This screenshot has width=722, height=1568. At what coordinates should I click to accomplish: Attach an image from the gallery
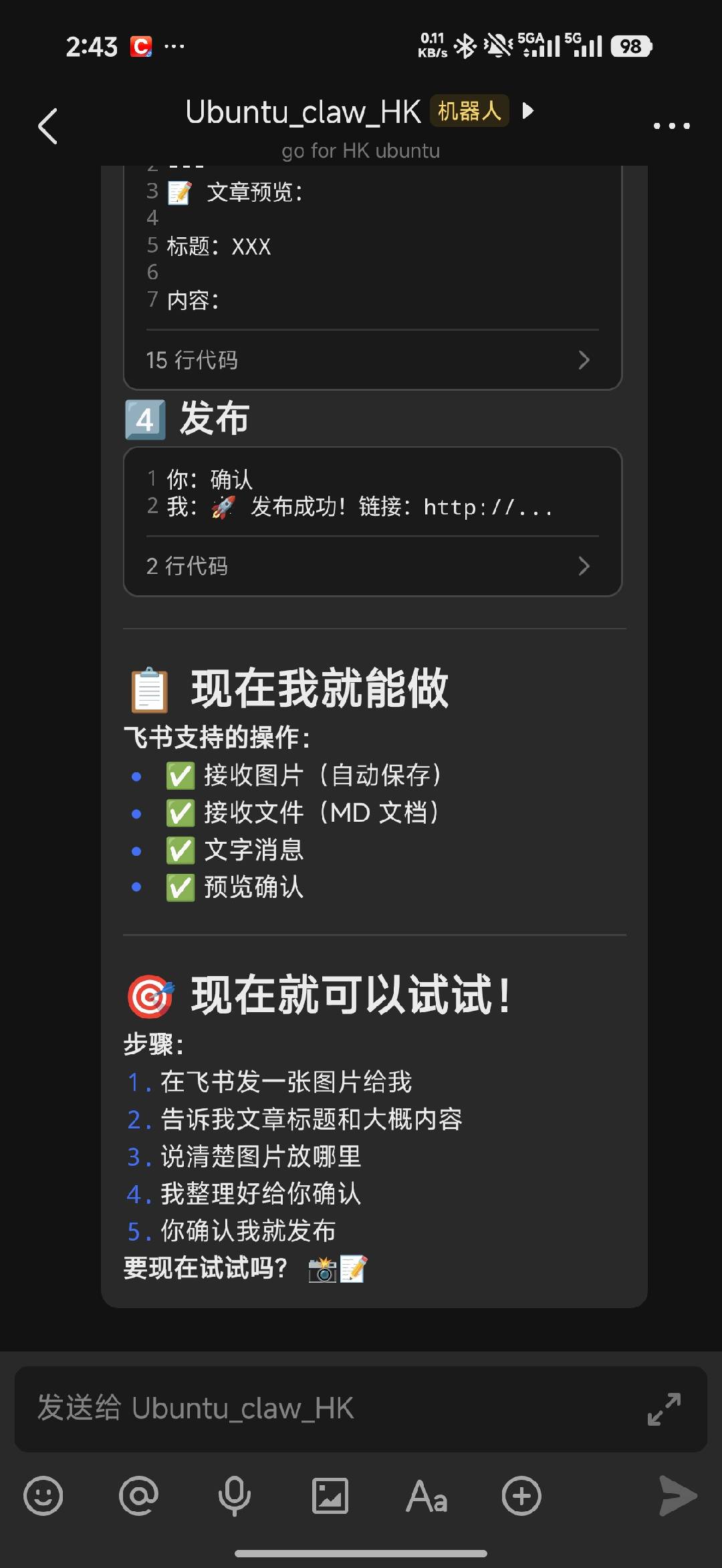point(330,1496)
